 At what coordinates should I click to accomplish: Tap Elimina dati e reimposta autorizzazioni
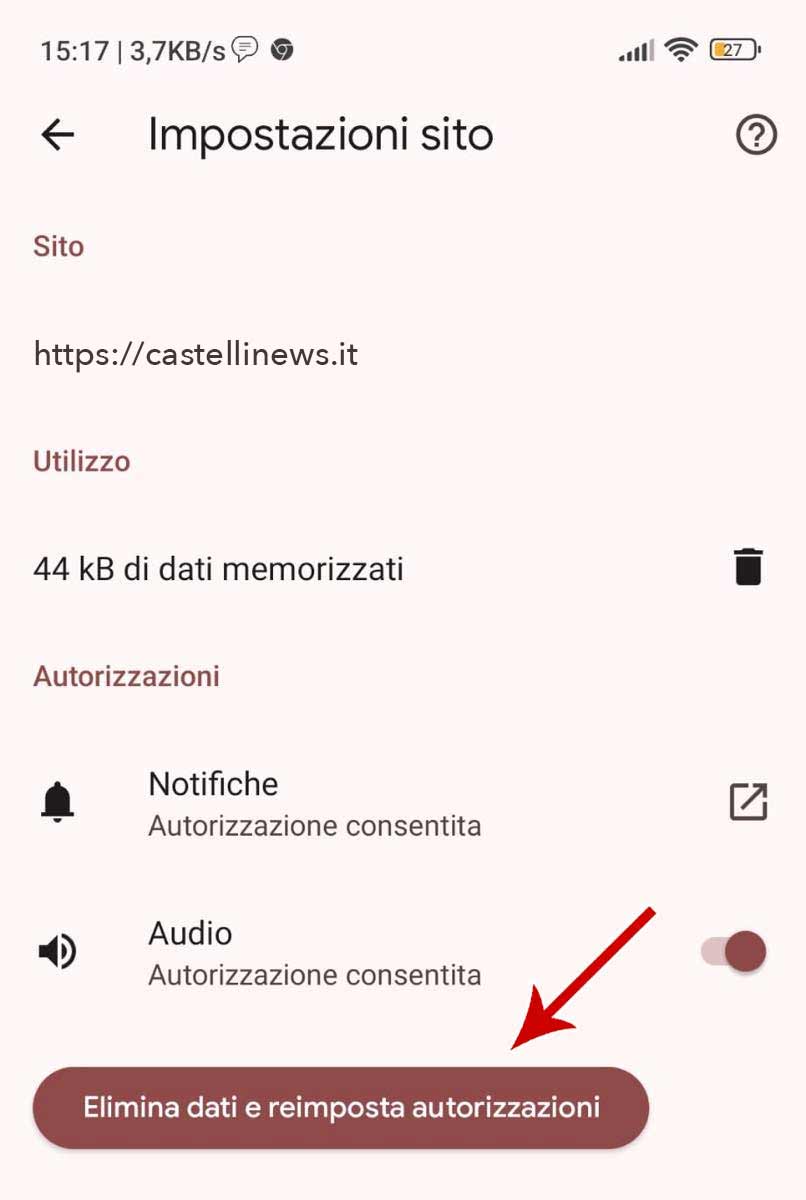[x=341, y=1108]
